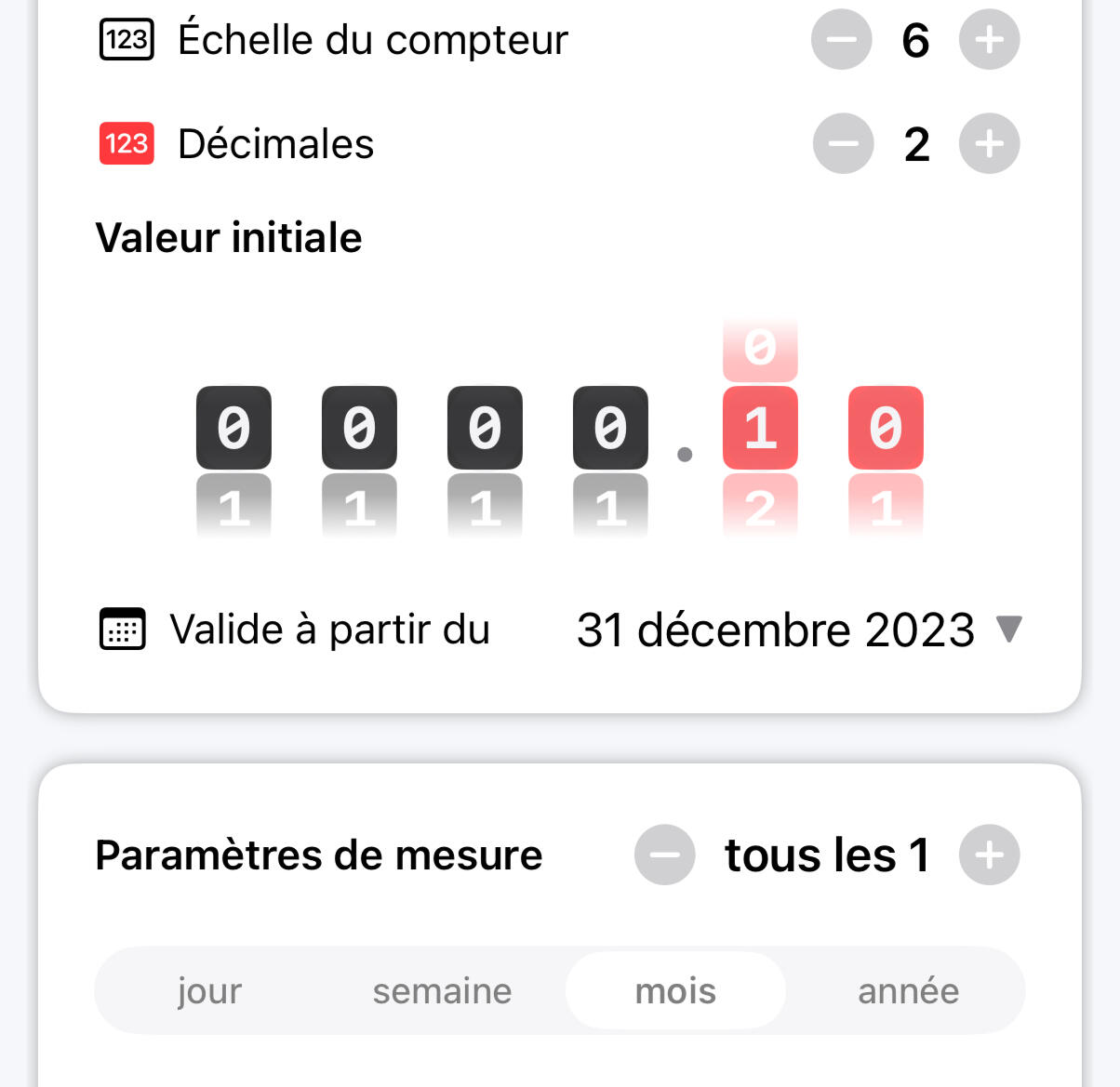Increase the Échelle du compteur value
Screen dimensions: 1120x1087
(989, 40)
